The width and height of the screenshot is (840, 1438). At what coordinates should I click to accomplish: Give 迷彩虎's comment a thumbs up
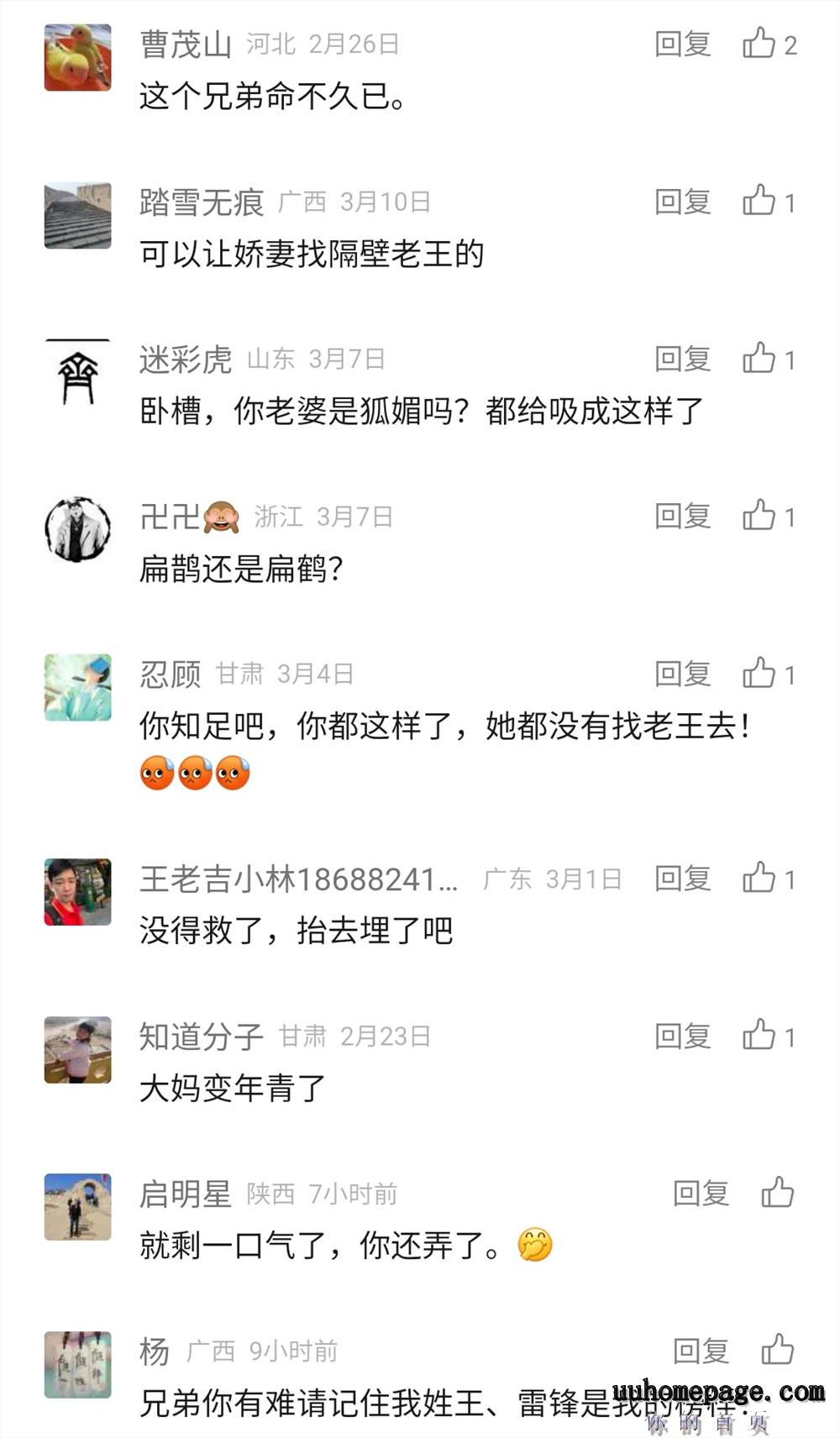pos(759,359)
